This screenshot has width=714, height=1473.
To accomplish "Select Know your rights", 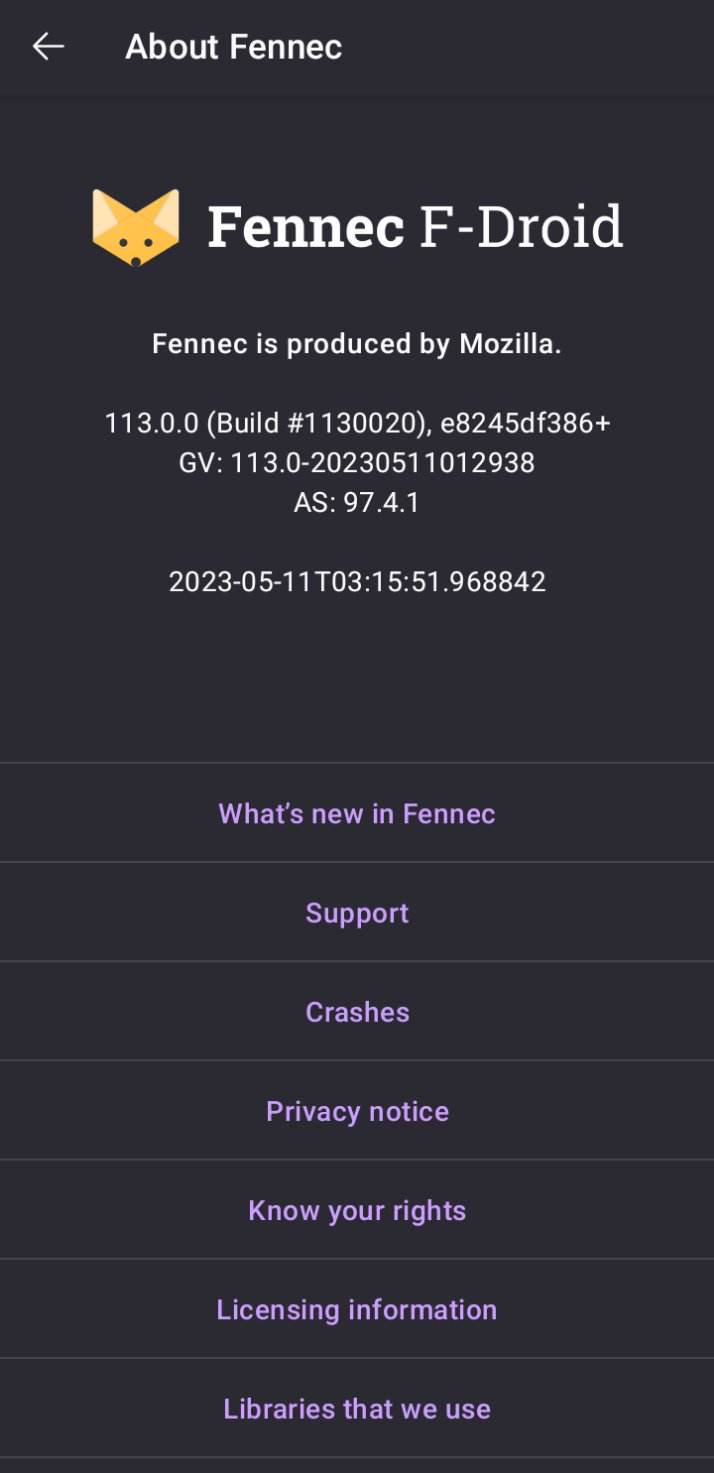I will pyautogui.click(x=357, y=1209).
